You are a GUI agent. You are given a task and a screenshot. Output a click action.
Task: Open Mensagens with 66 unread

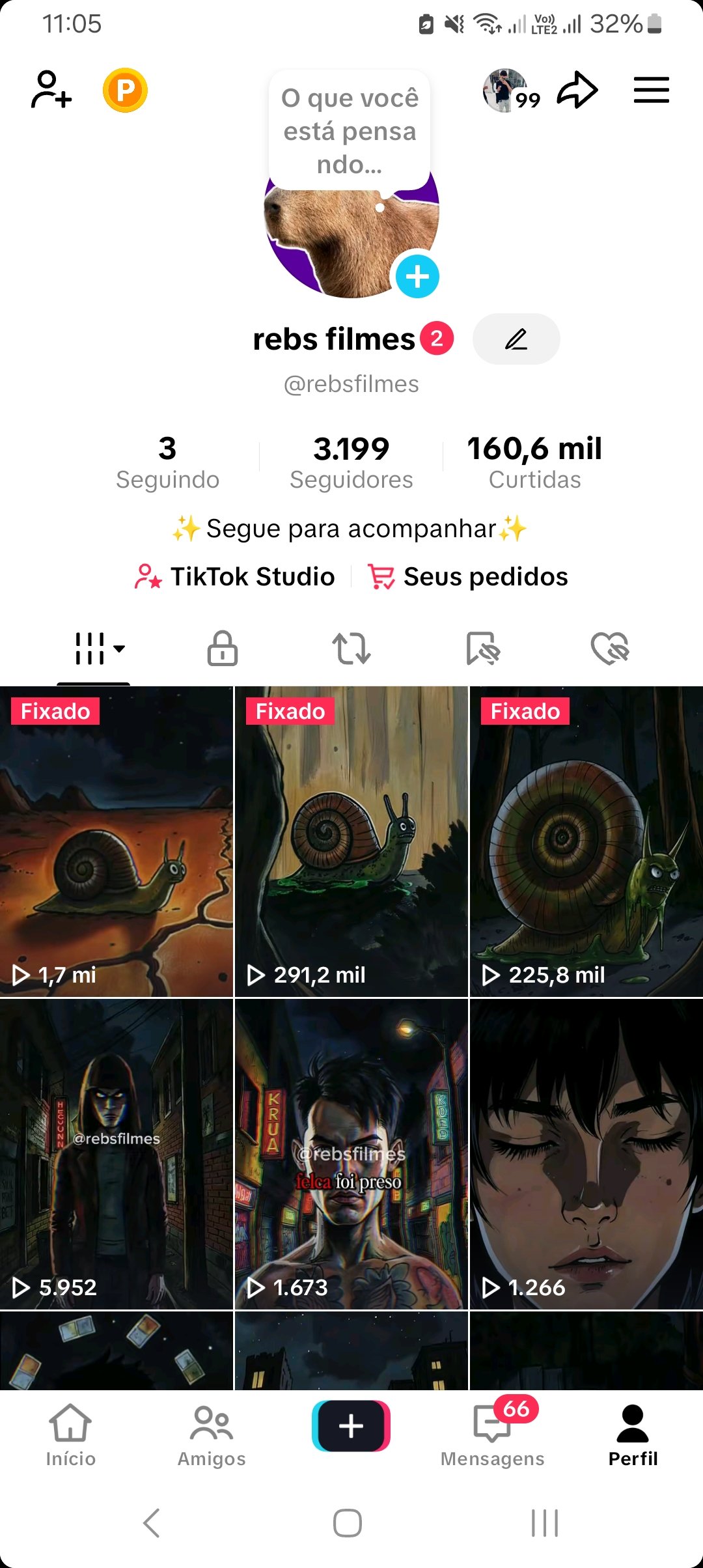point(493,1435)
